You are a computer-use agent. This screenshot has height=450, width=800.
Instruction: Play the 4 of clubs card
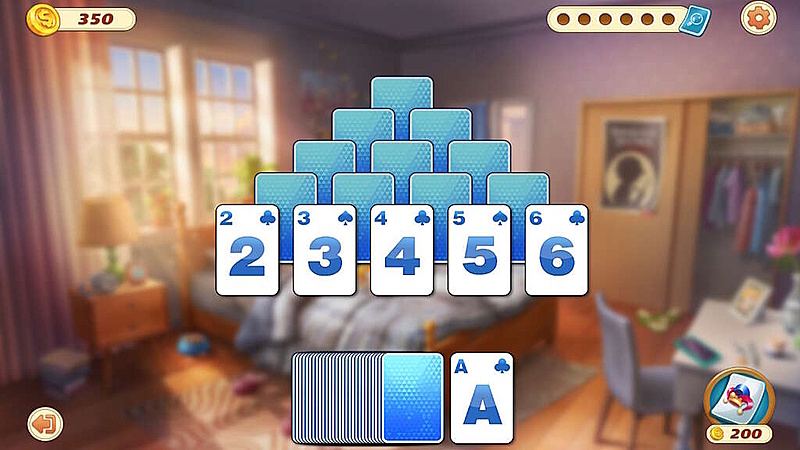click(402, 250)
